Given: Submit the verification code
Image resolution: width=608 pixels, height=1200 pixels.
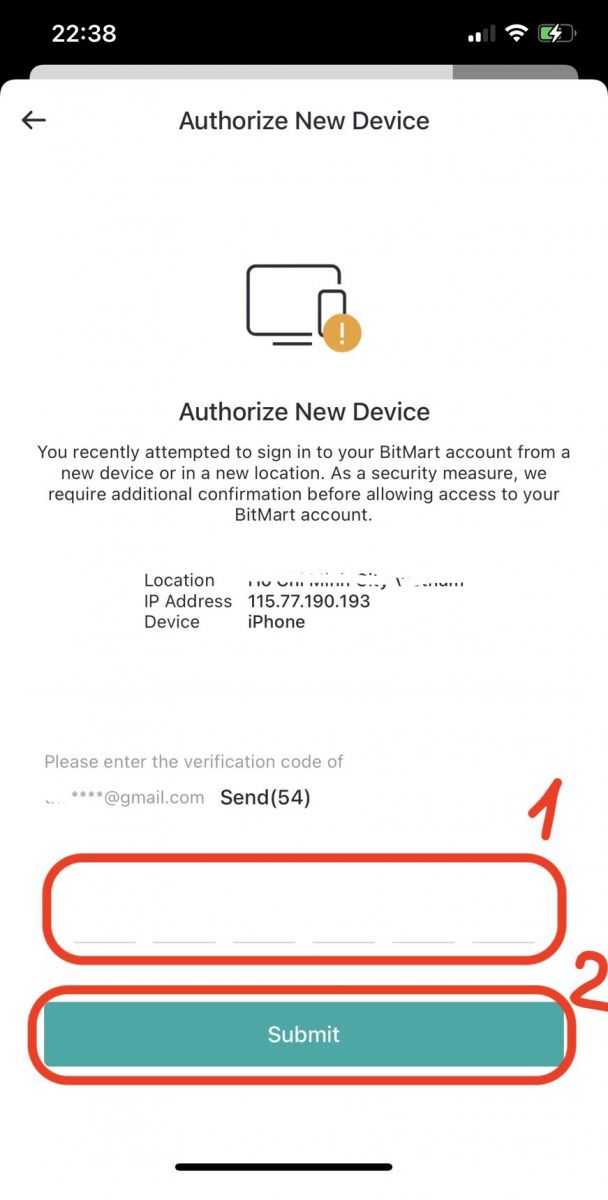Looking at the screenshot, I should tap(304, 1035).
